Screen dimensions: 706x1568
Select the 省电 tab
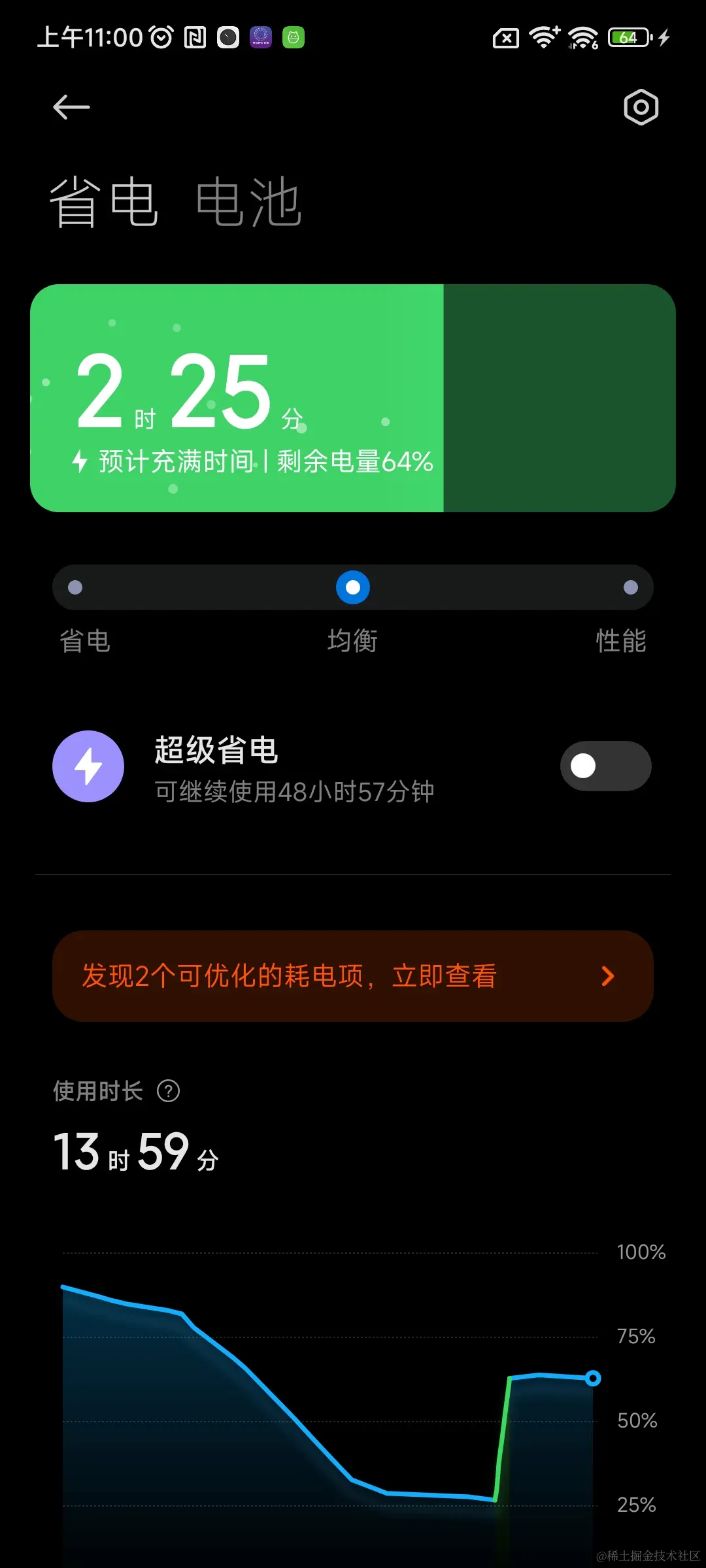105,201
